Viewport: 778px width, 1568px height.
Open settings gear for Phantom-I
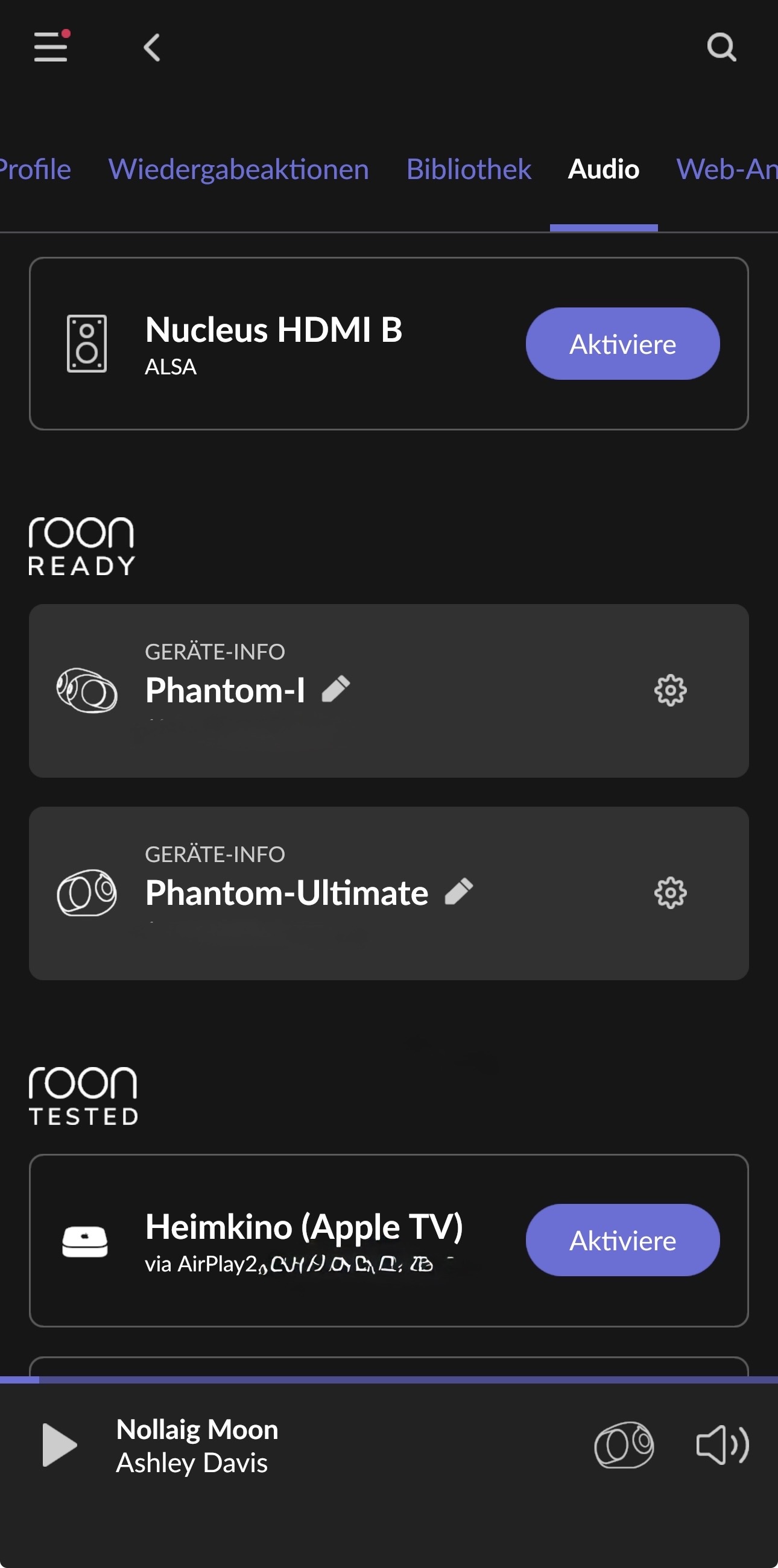point(670,690)
